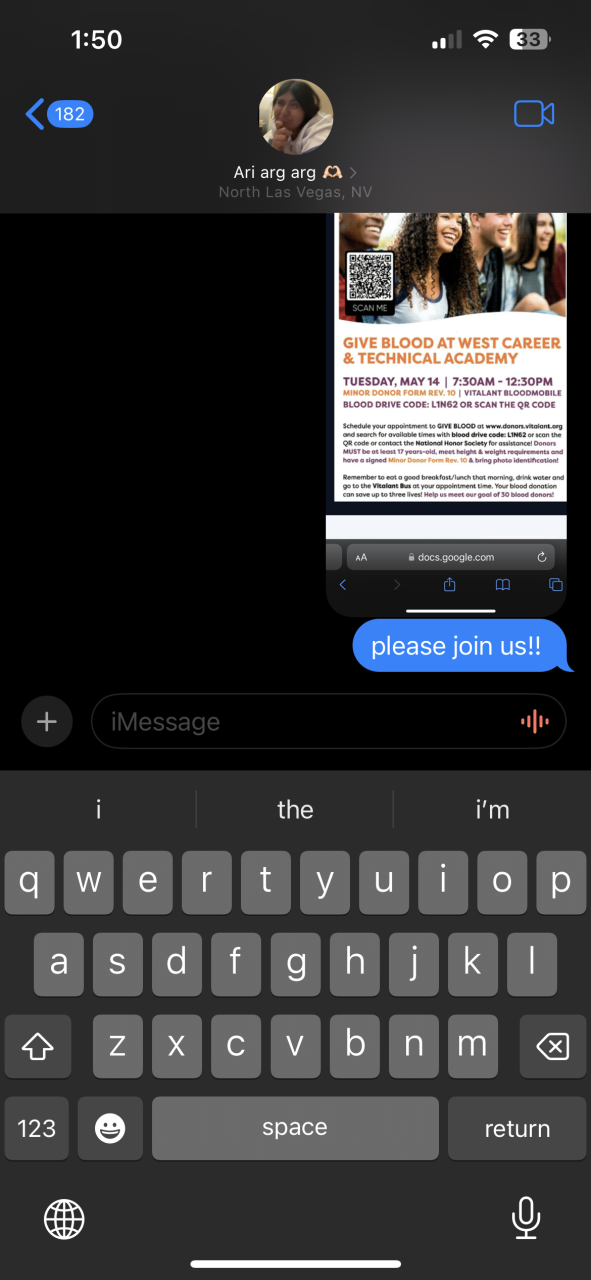Hit the return key
591x1280 pixels.
point(517,1128)
